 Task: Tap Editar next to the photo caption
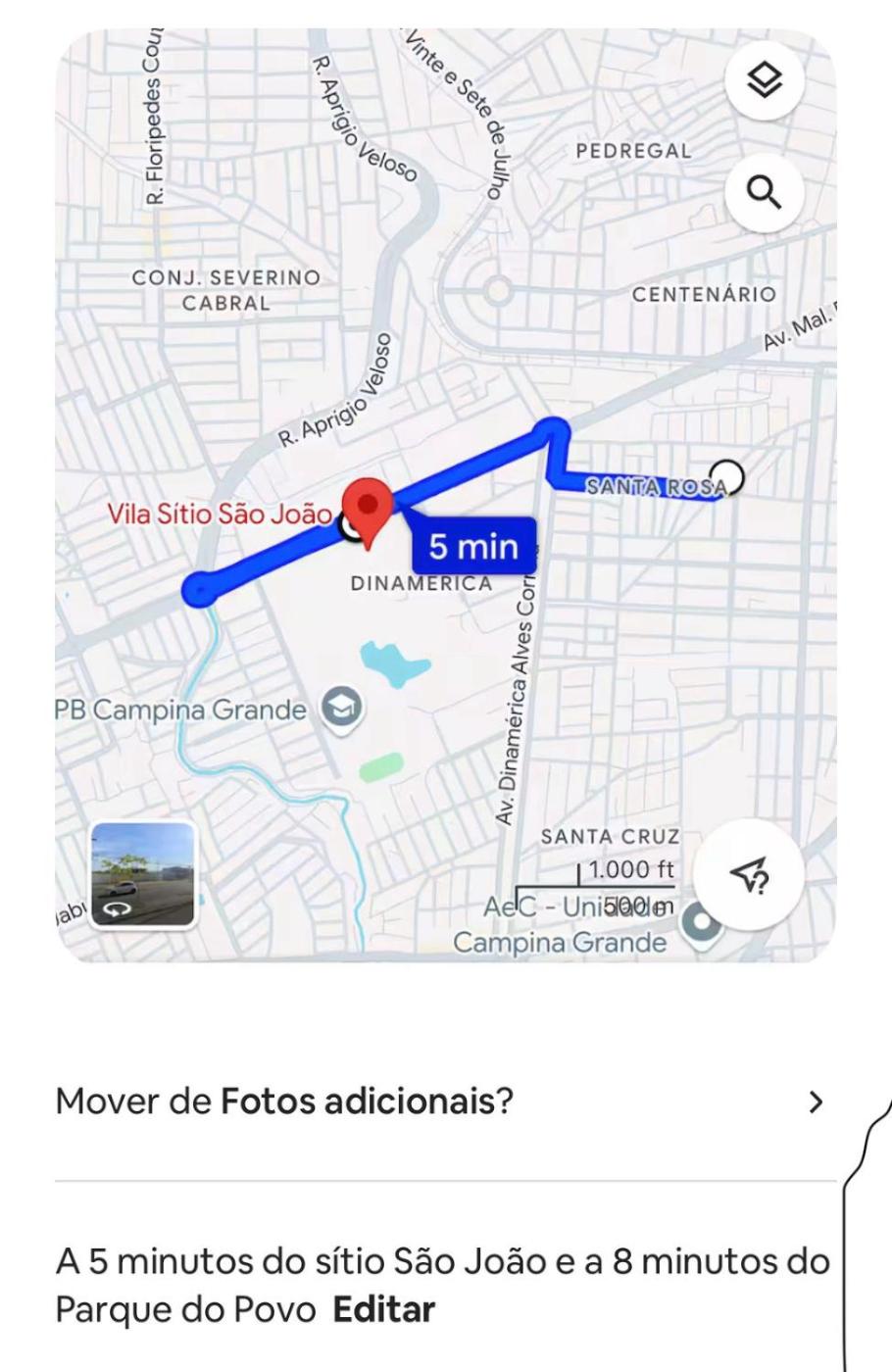click(383, 1309)
